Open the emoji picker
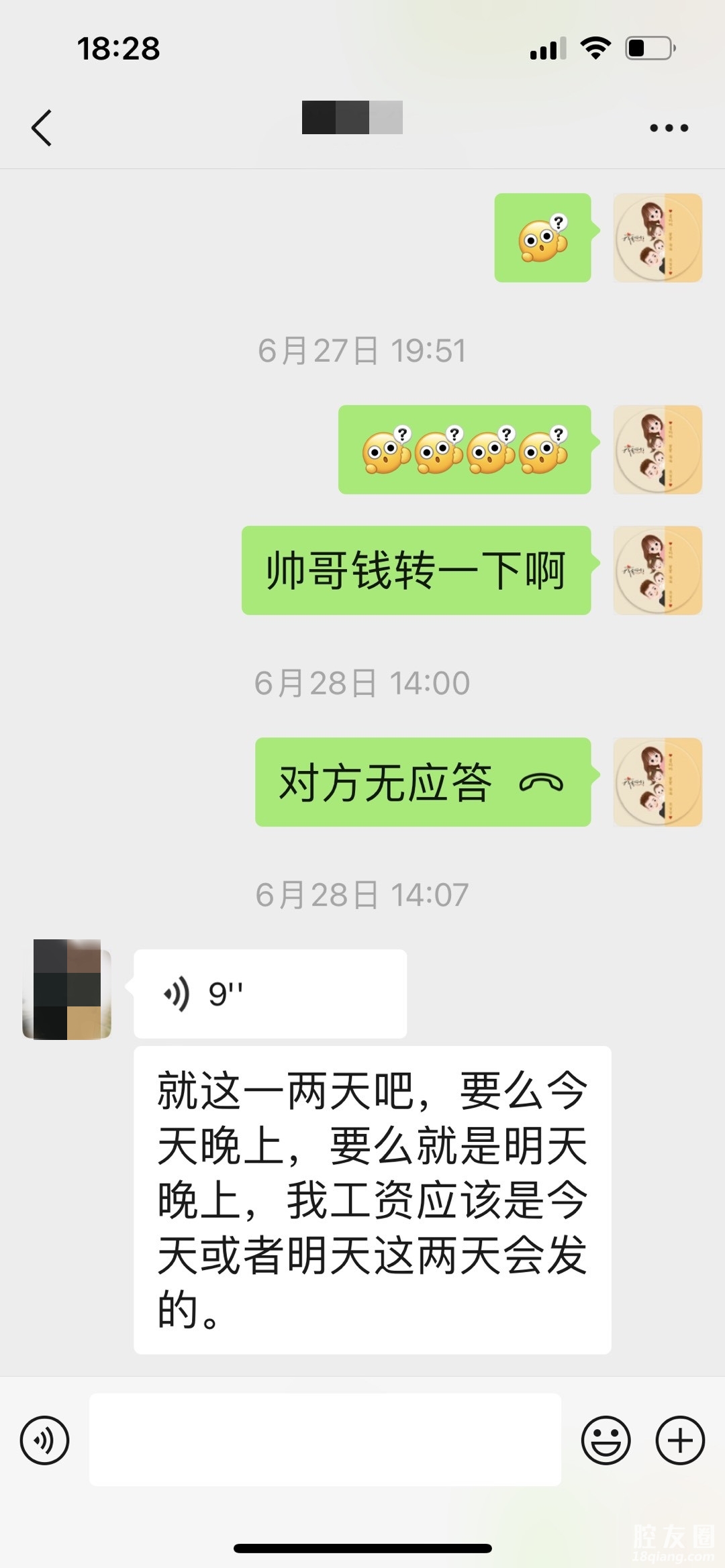This screenshot has width=725, height=1568. (606, 1440)
